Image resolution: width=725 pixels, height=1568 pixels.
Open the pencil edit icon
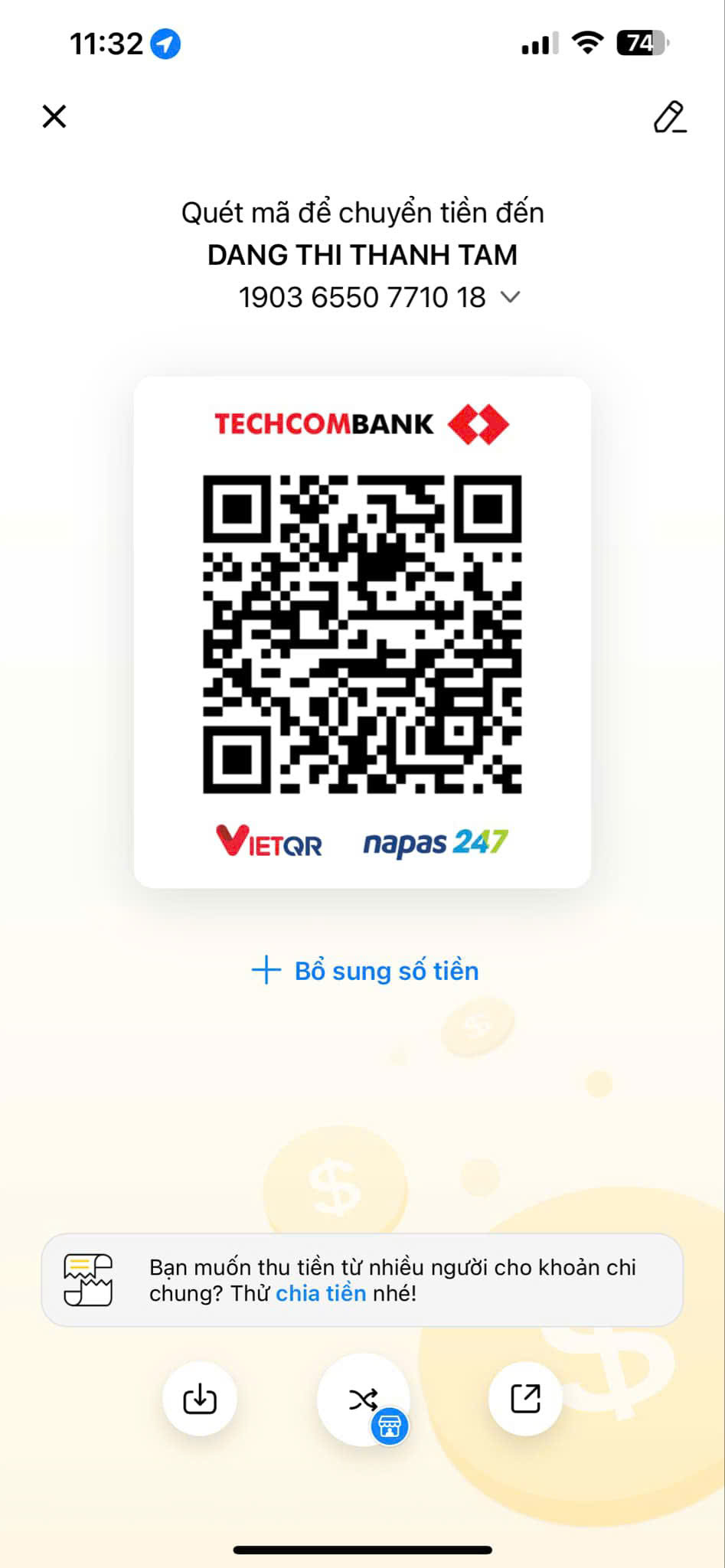coord(669,117)
